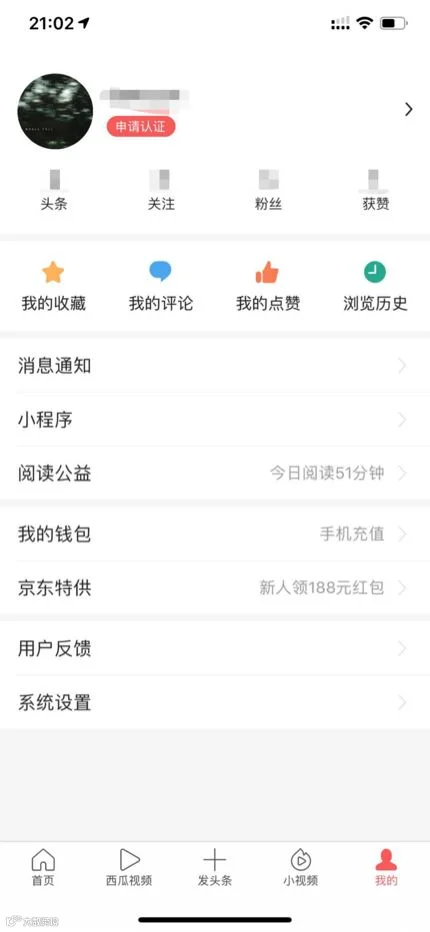The width and height of the screenshot is (430, 932).
Task: View 我的评论 comments
Action: coord(161,286)
